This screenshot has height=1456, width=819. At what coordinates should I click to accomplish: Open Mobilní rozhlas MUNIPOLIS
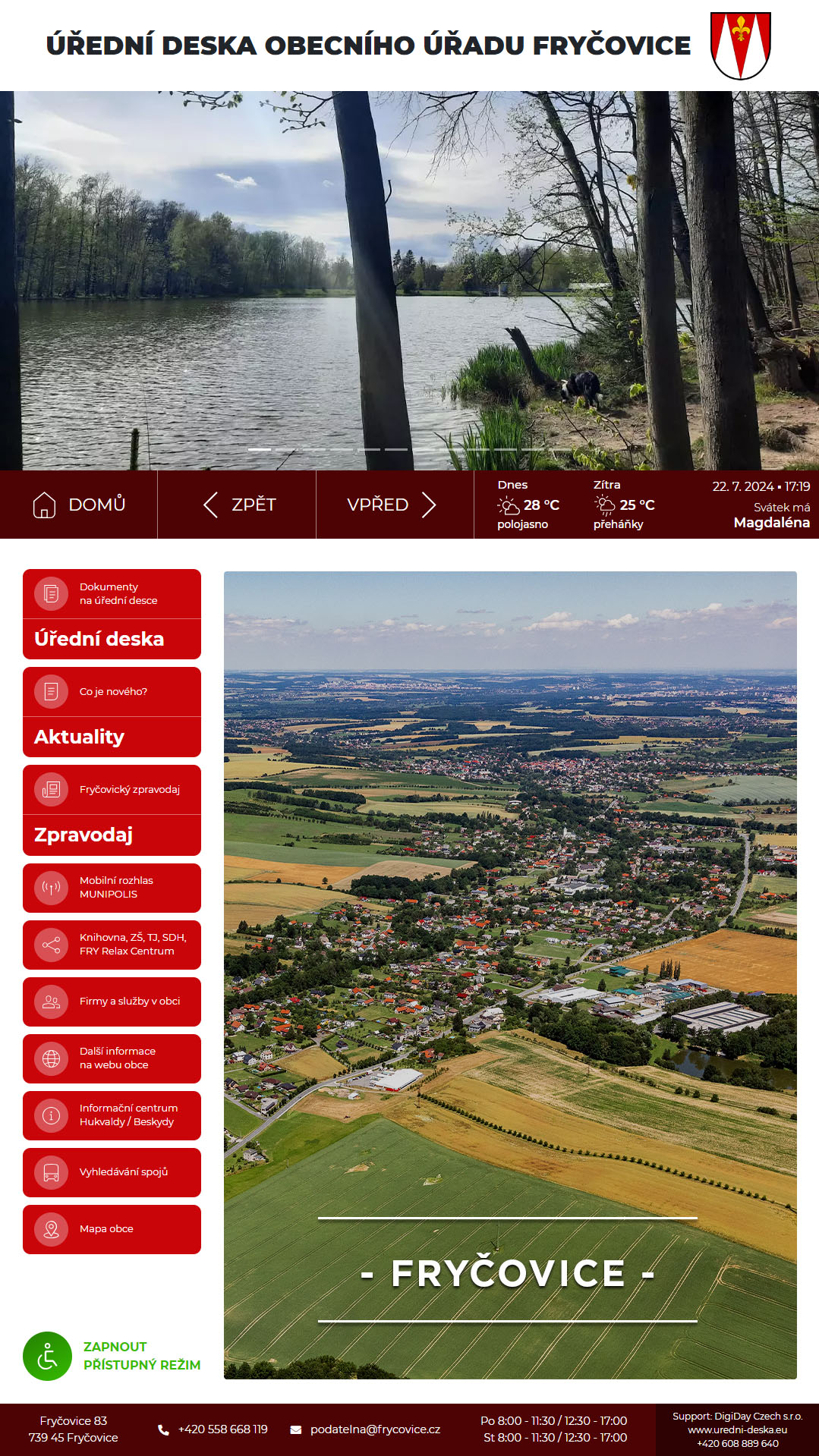pos(112,888)
